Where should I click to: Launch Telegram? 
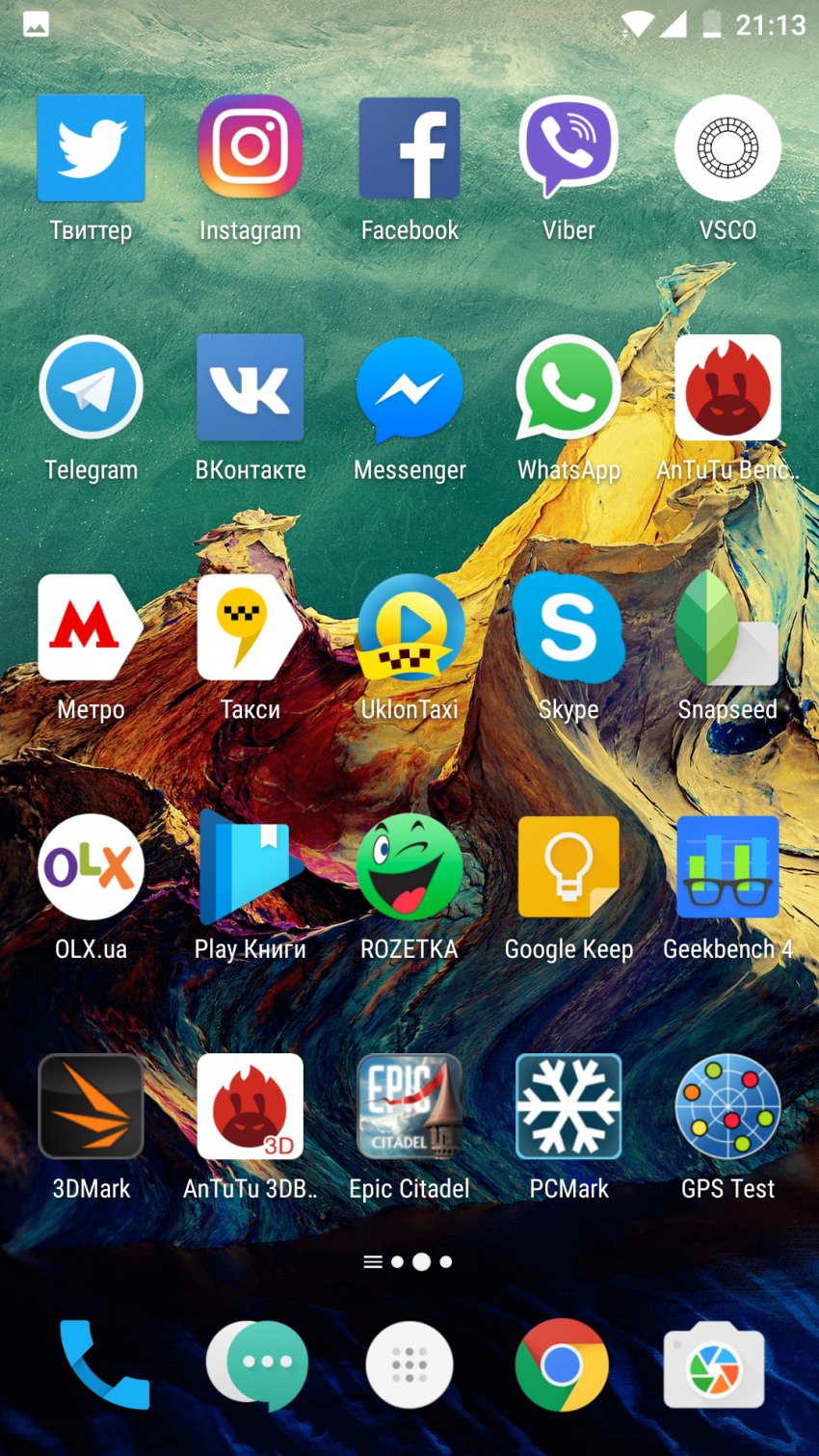click(91, 387)
